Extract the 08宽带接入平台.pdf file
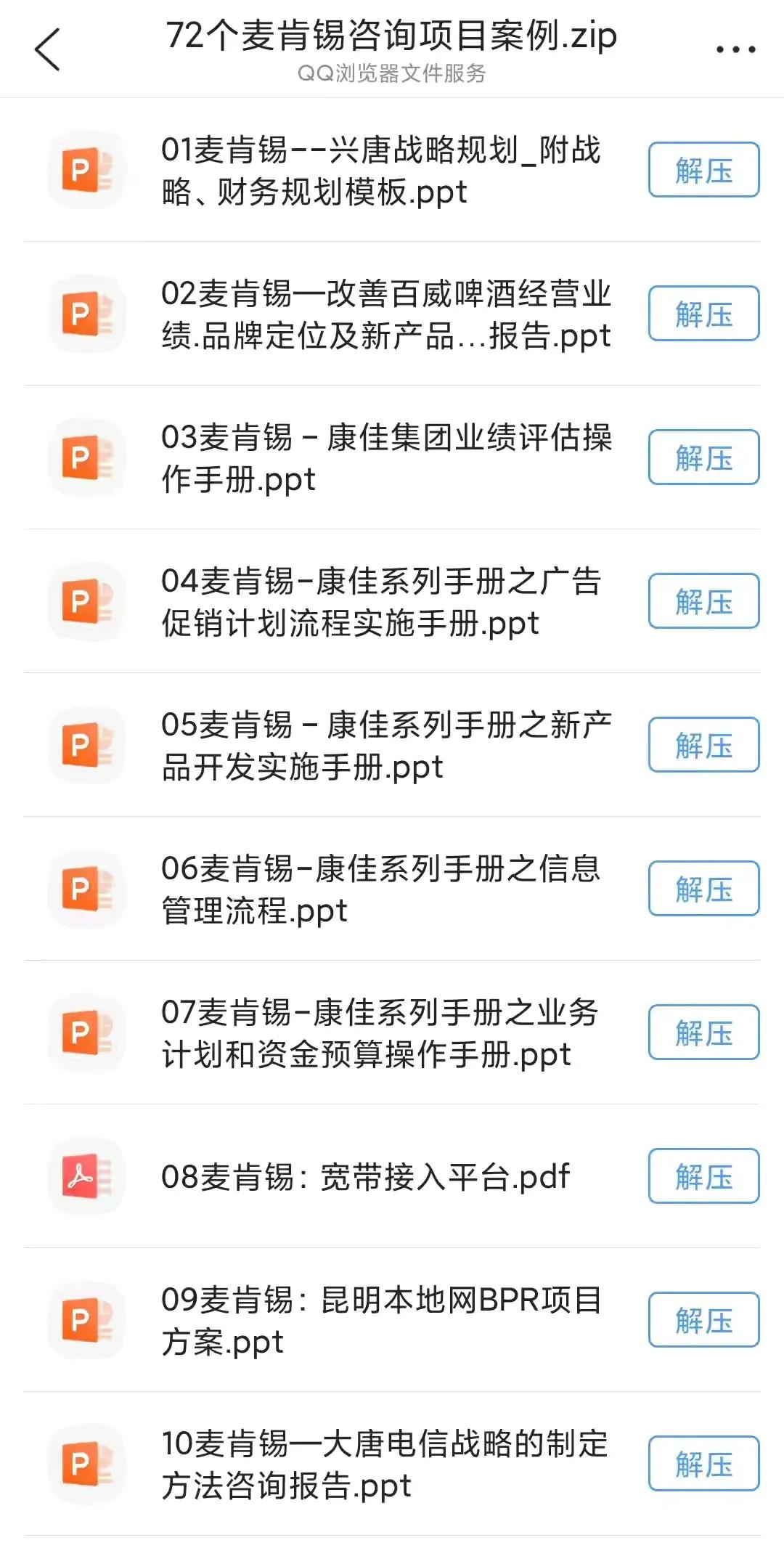 (x=703, y=1176)
